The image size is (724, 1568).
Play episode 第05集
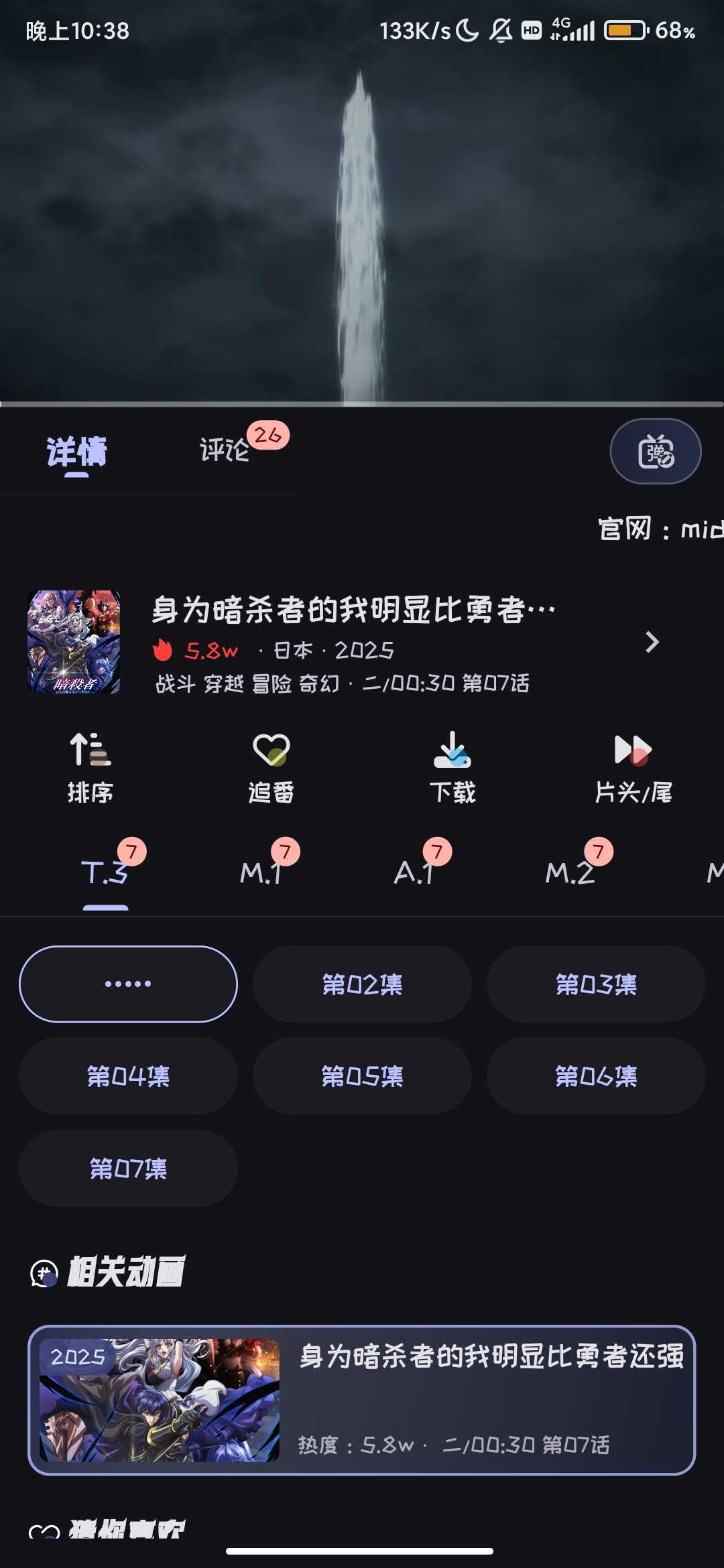coord(362,1076)
